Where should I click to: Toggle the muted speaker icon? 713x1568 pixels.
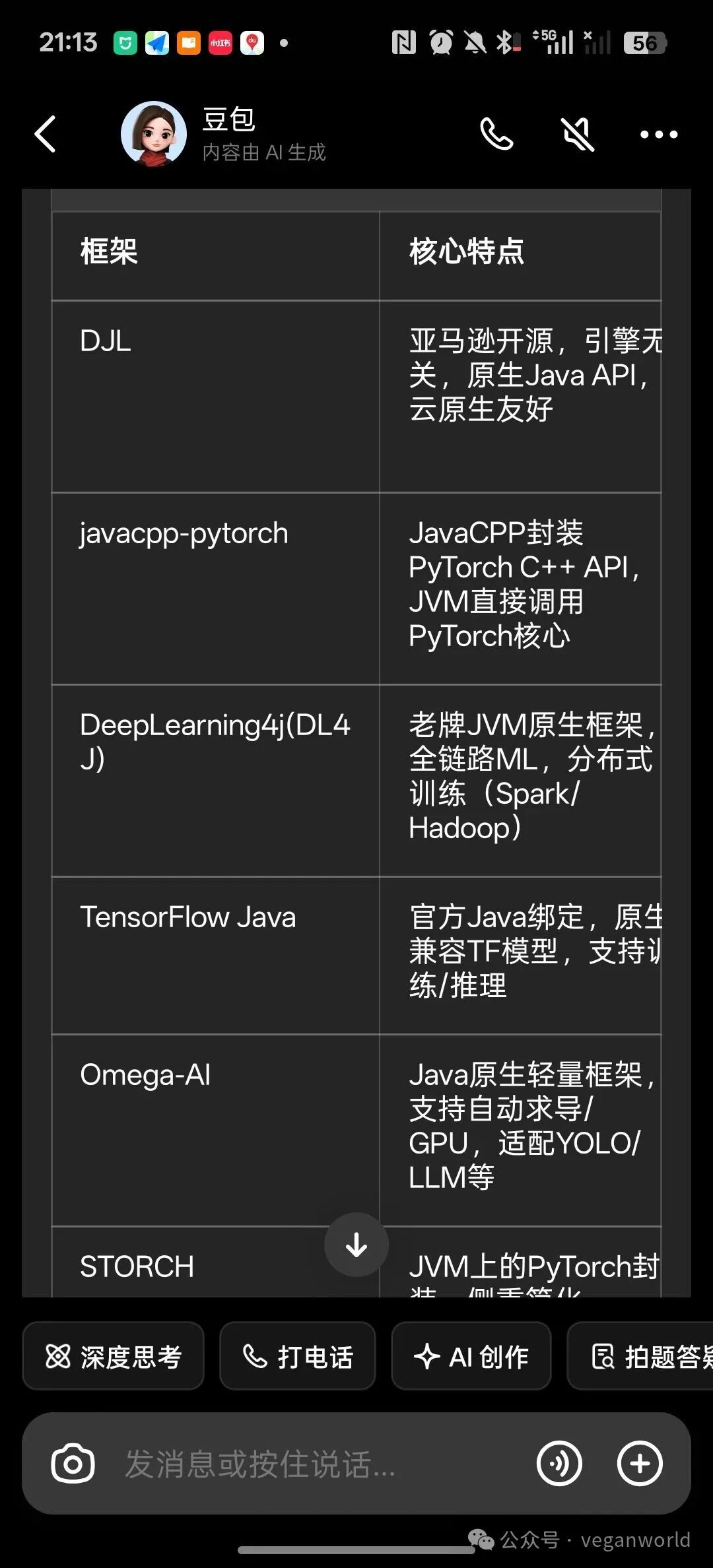click(578, 134)
